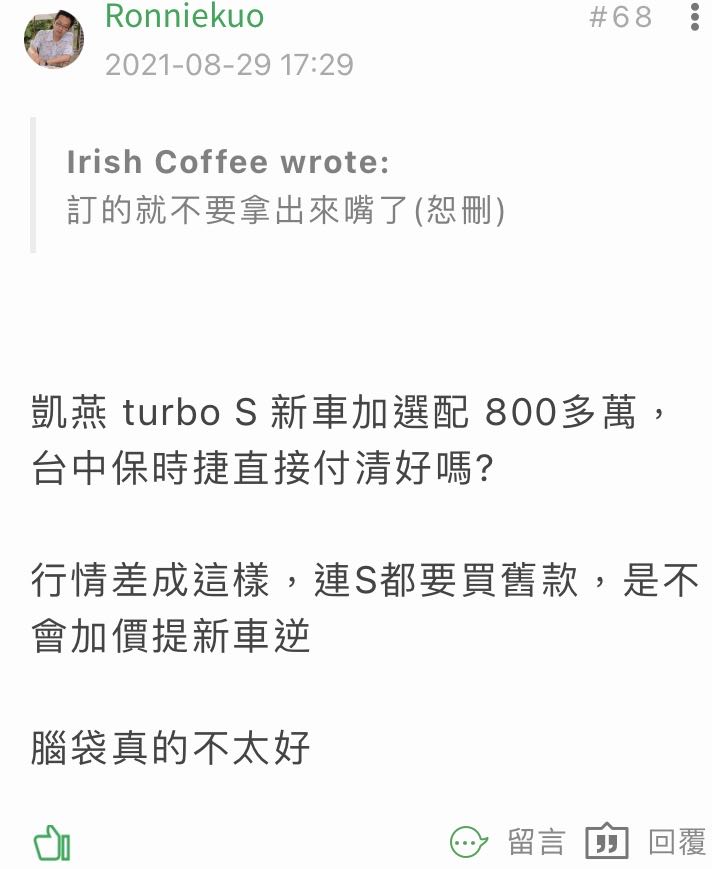This screenshot has height=869, width=712.
Task: Reply to the post via 回覆
Action: point(646,842)
